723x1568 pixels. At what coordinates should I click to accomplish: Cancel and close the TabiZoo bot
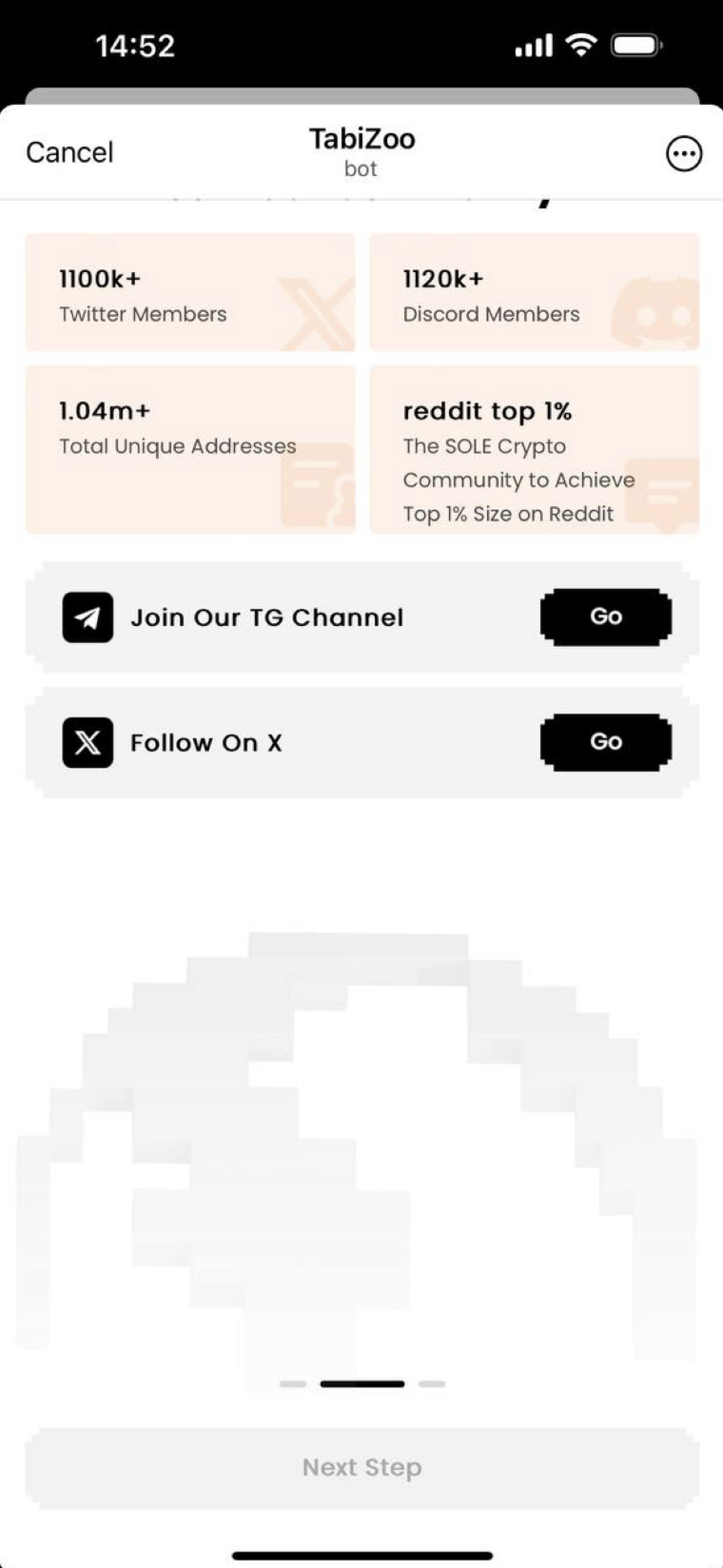tap(69, 152)
